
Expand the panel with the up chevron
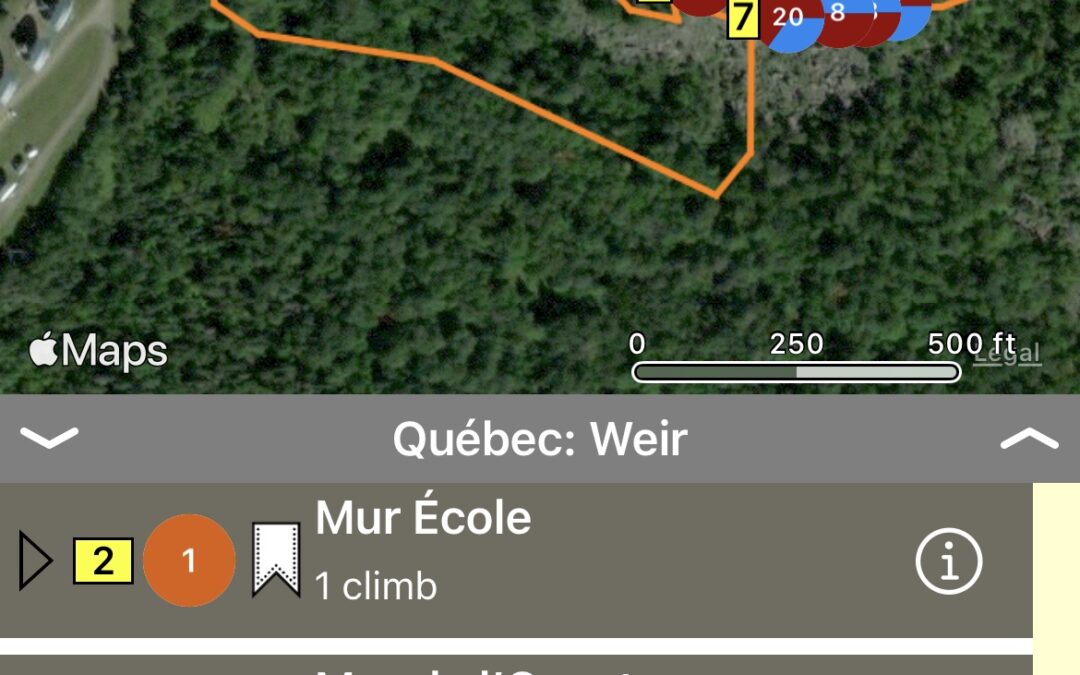coord(1029,438)
